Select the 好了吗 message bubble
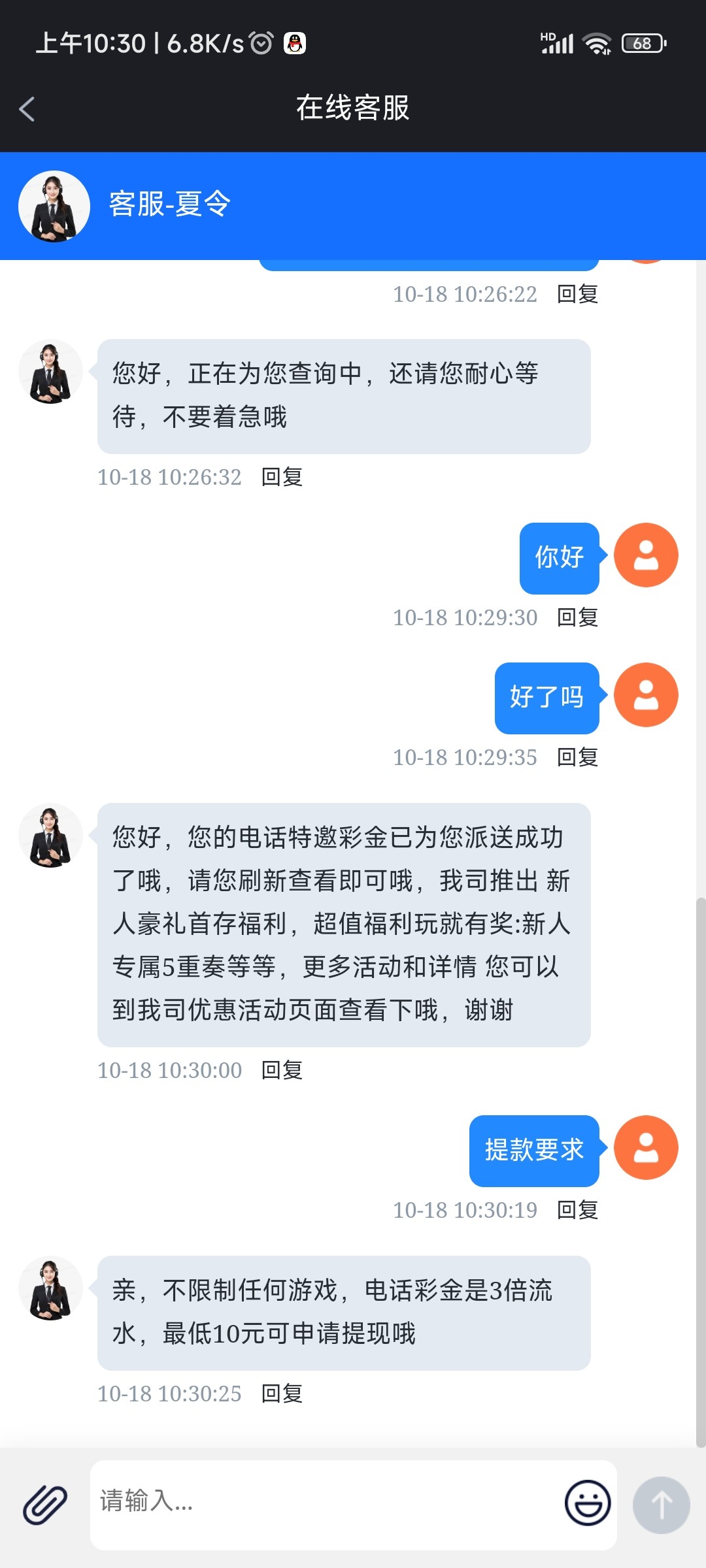 tap(546, 696)
